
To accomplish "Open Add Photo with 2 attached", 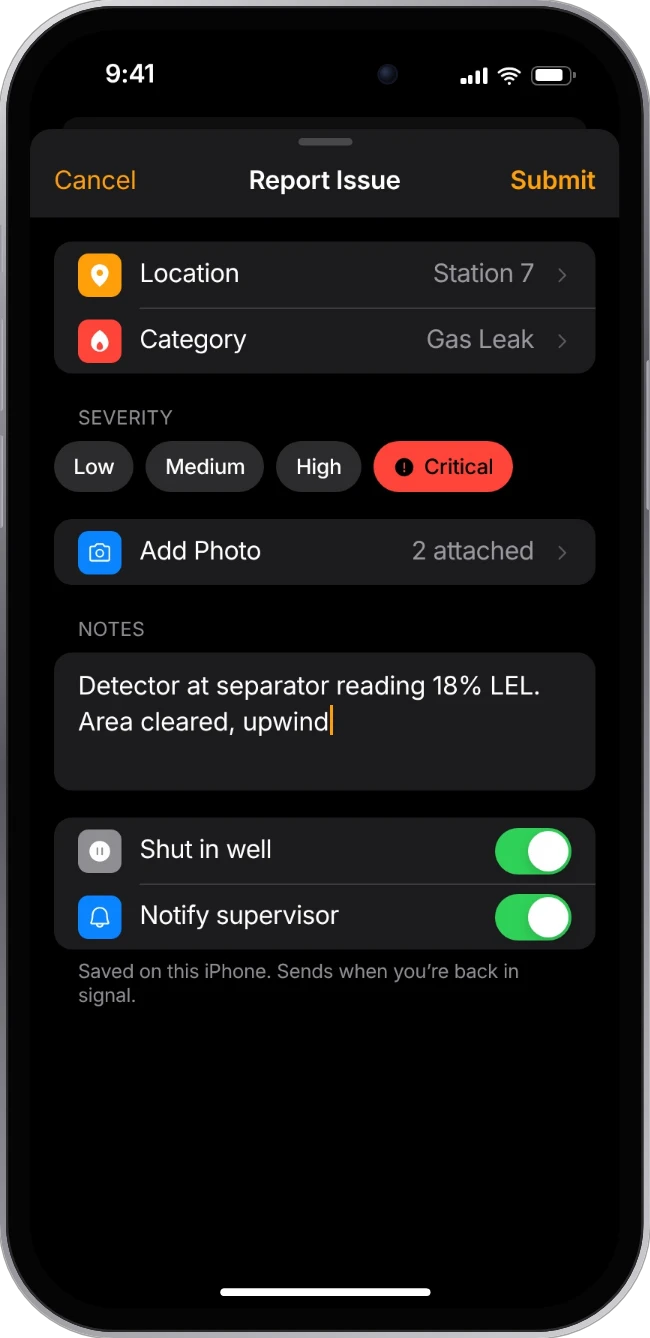I will pos(325,552).
